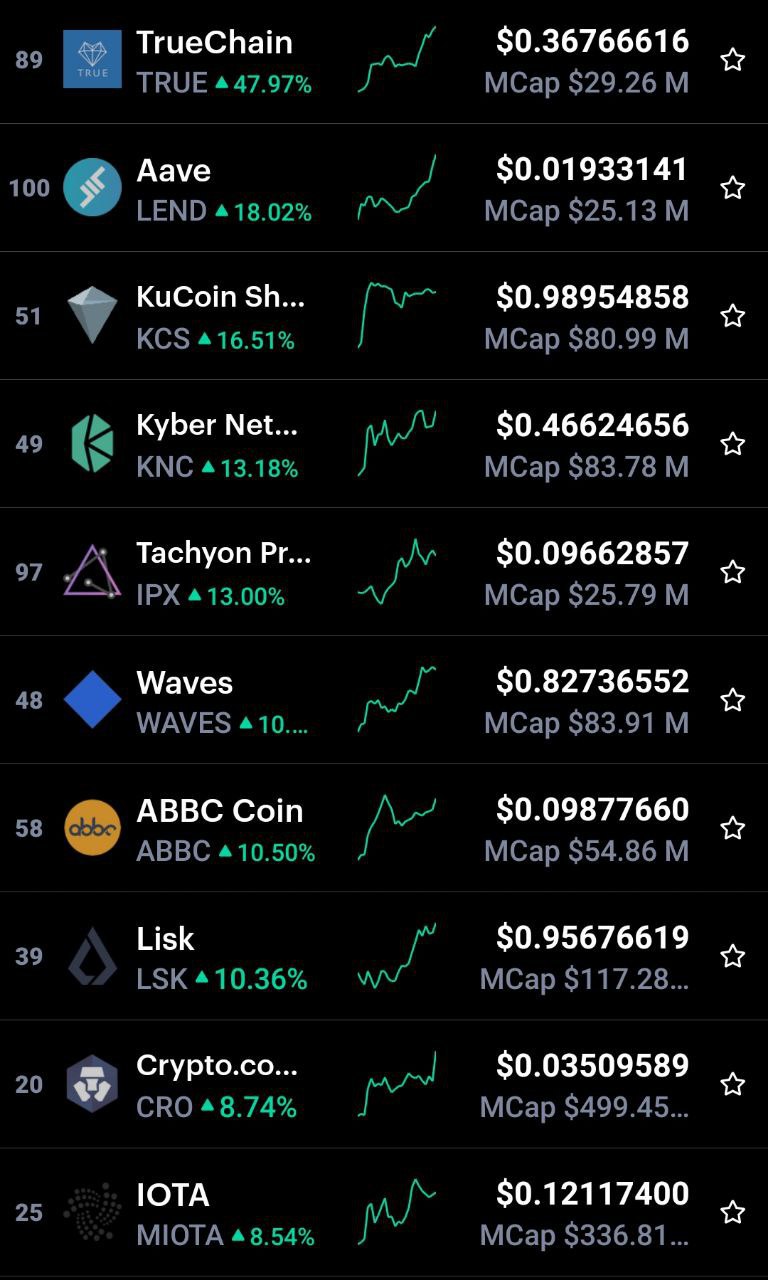This screenshot has width=768, height=1280.
Task: Open the Crypto.com CRO row
Action: pos(384,1084)
